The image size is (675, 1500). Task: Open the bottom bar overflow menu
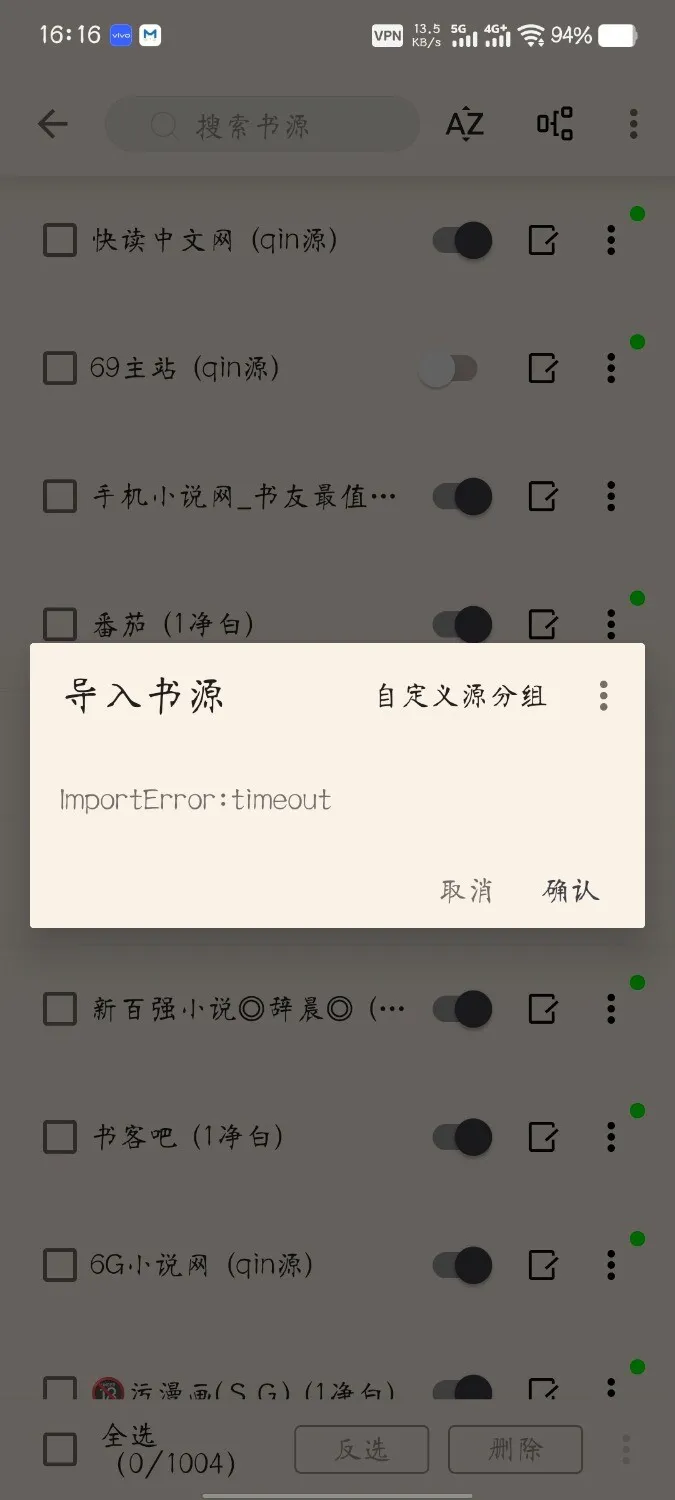[627, 1449]
